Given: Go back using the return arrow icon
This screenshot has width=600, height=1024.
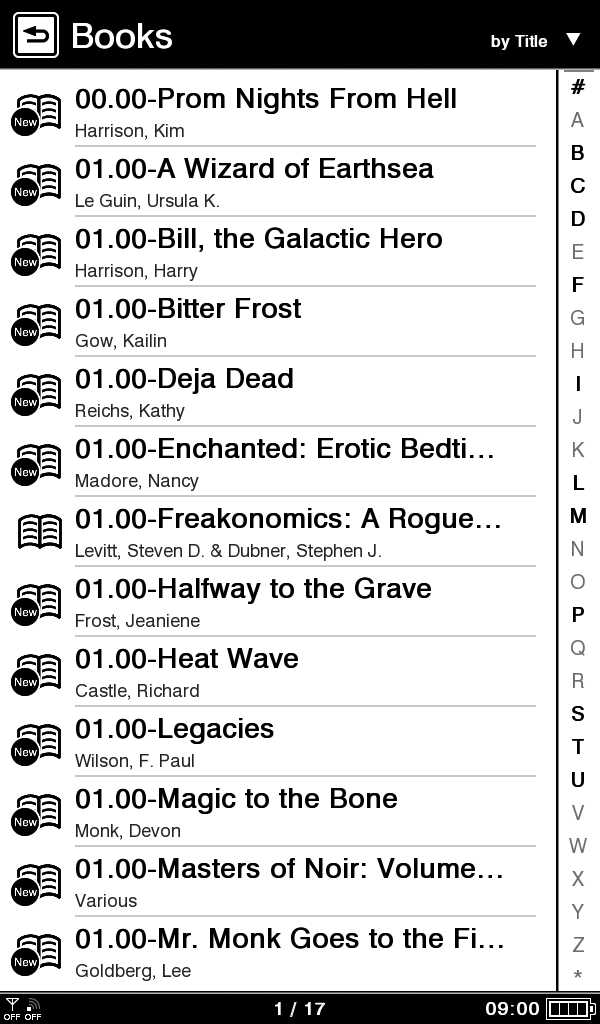Looking at the screenshot, I should tap(36, 36).
